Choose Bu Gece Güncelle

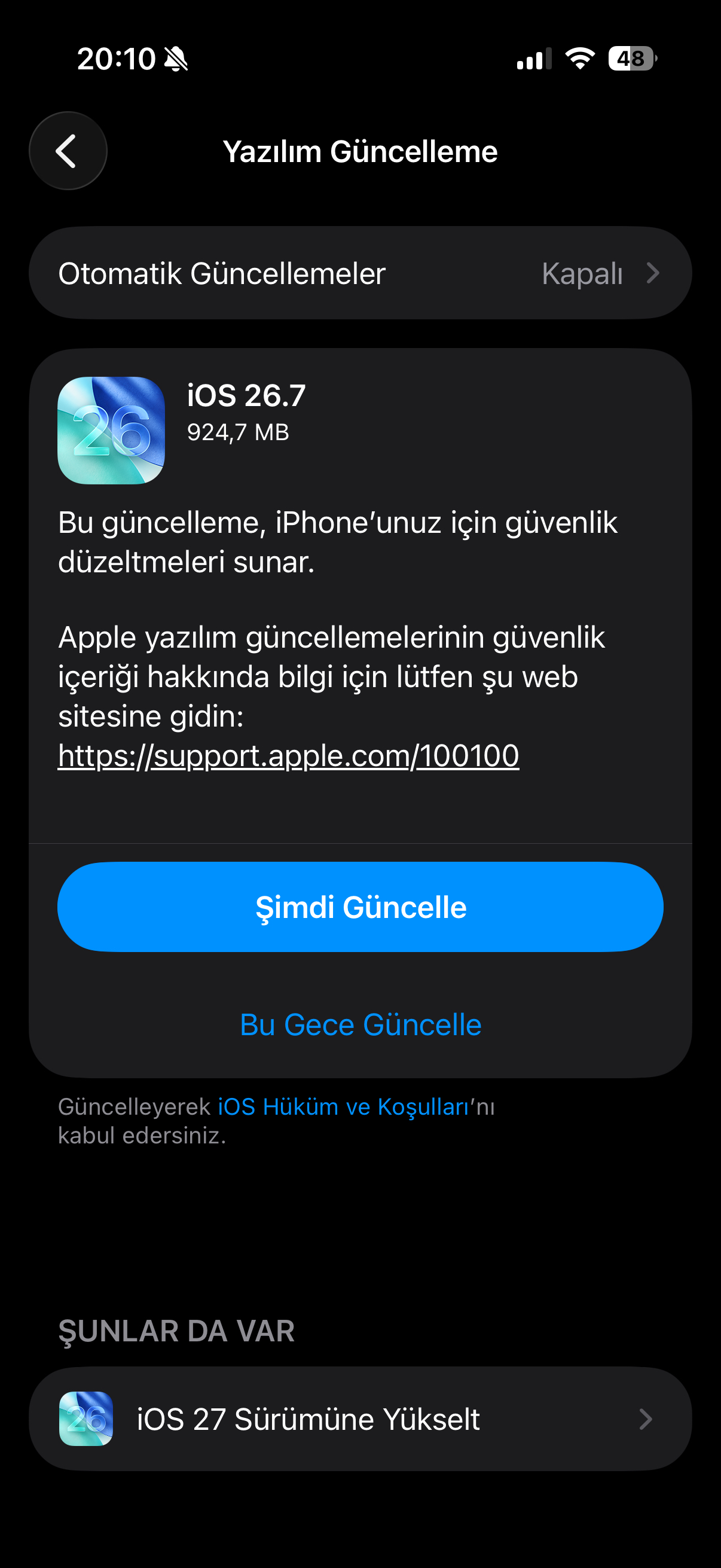coord(360,1024)
